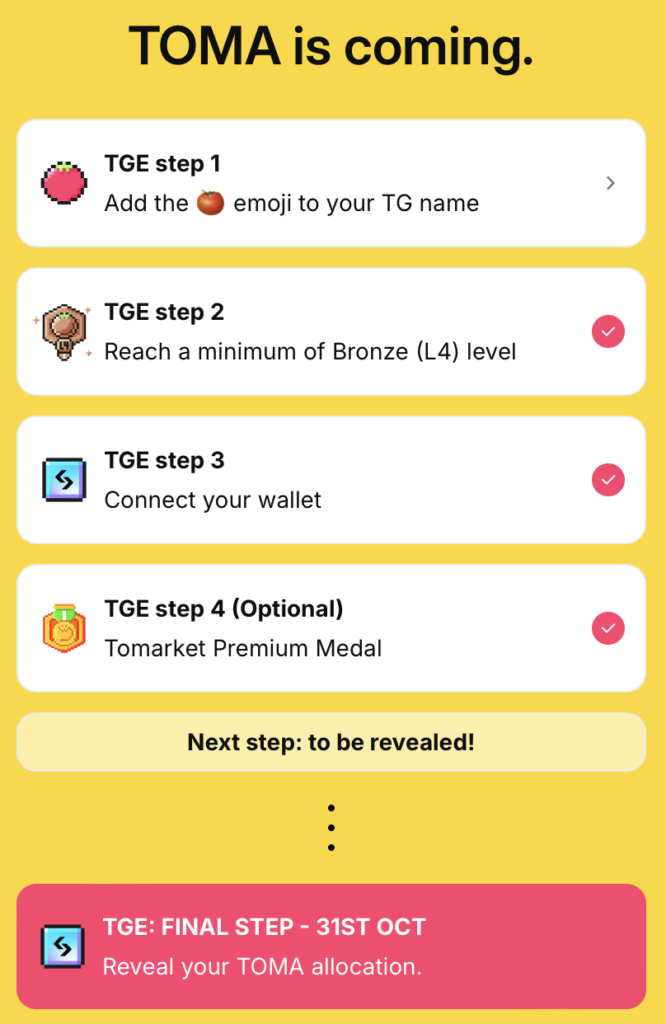
Task: Open TGE step 2 Bronze level card
Action: (330, 331)
